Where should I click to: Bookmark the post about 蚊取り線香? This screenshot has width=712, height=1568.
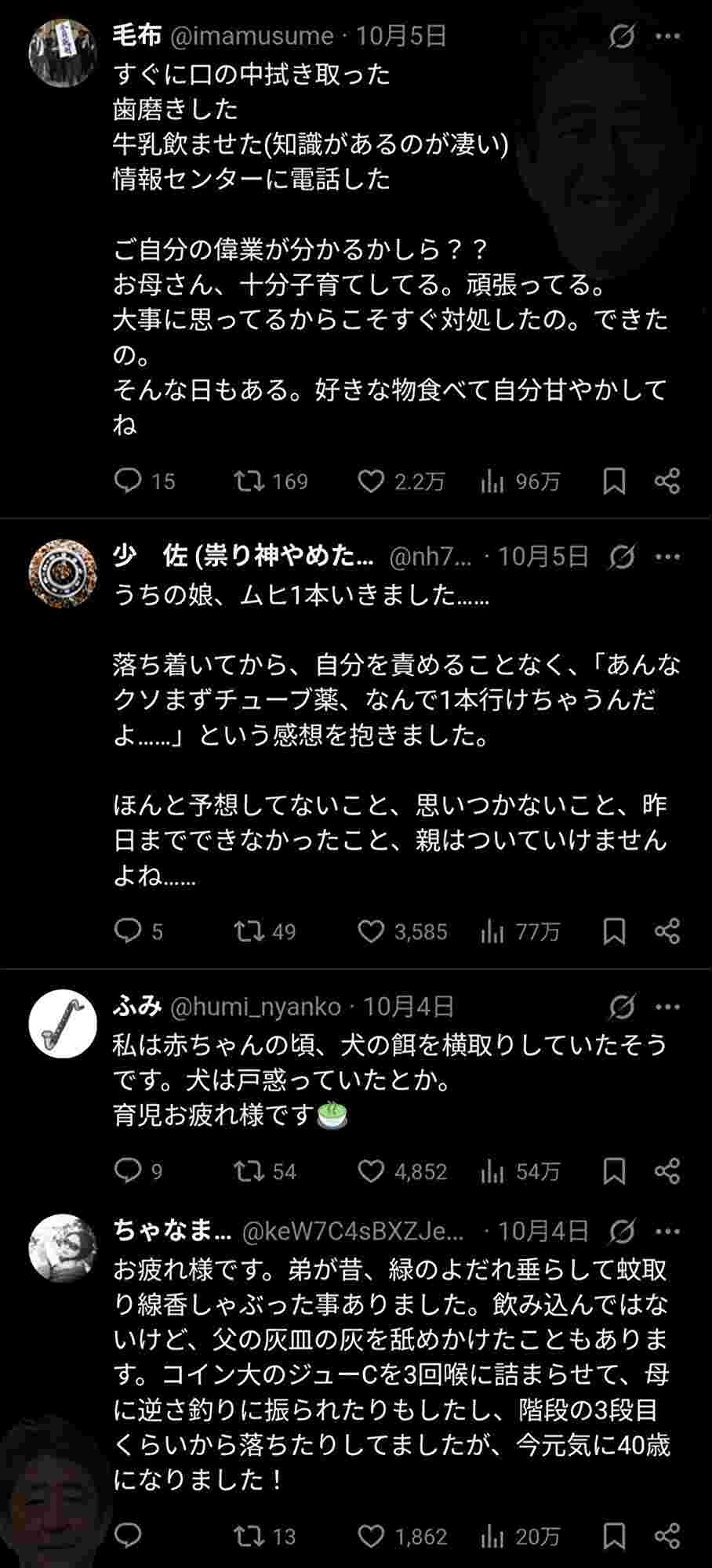tap(614, 1536)
